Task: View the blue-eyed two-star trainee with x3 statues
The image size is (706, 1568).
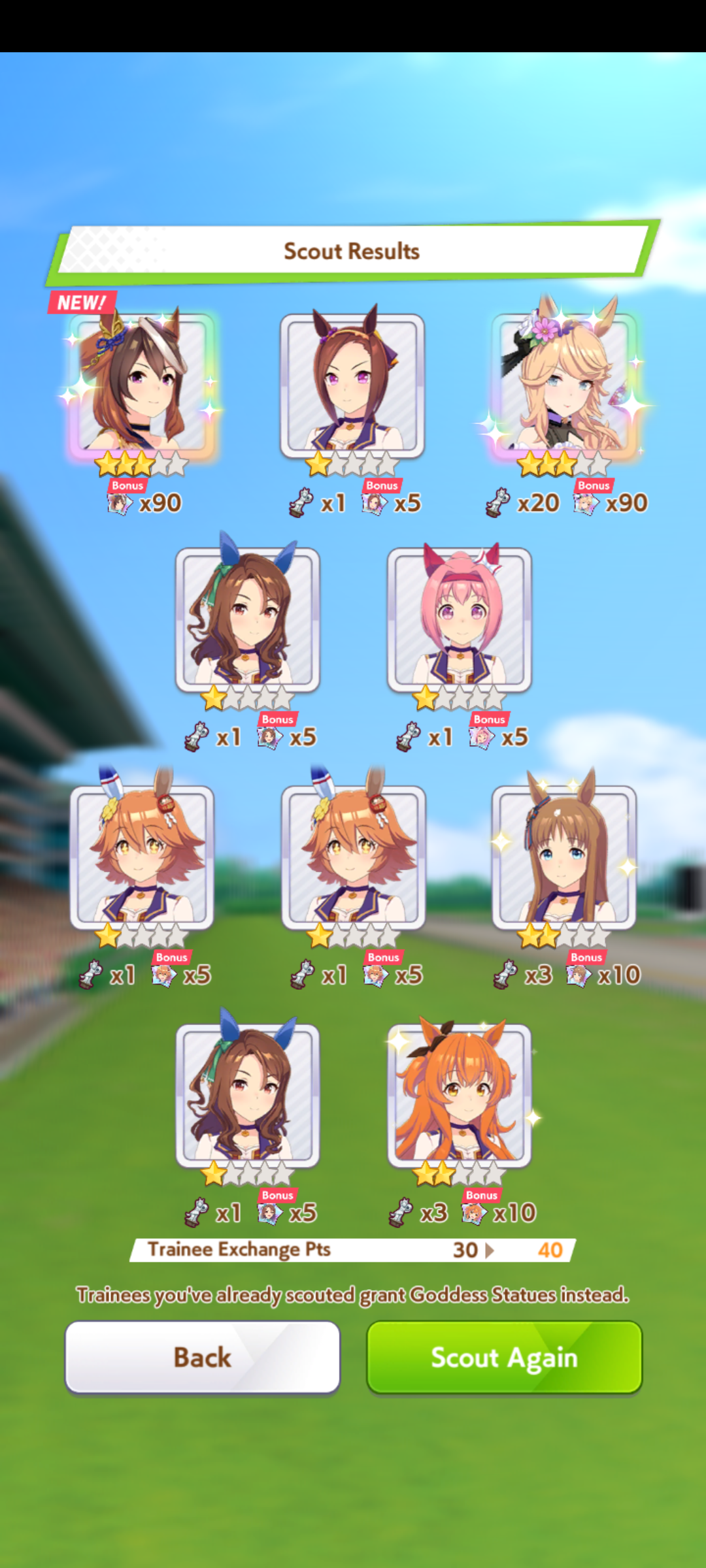Action: click(564, 857)
